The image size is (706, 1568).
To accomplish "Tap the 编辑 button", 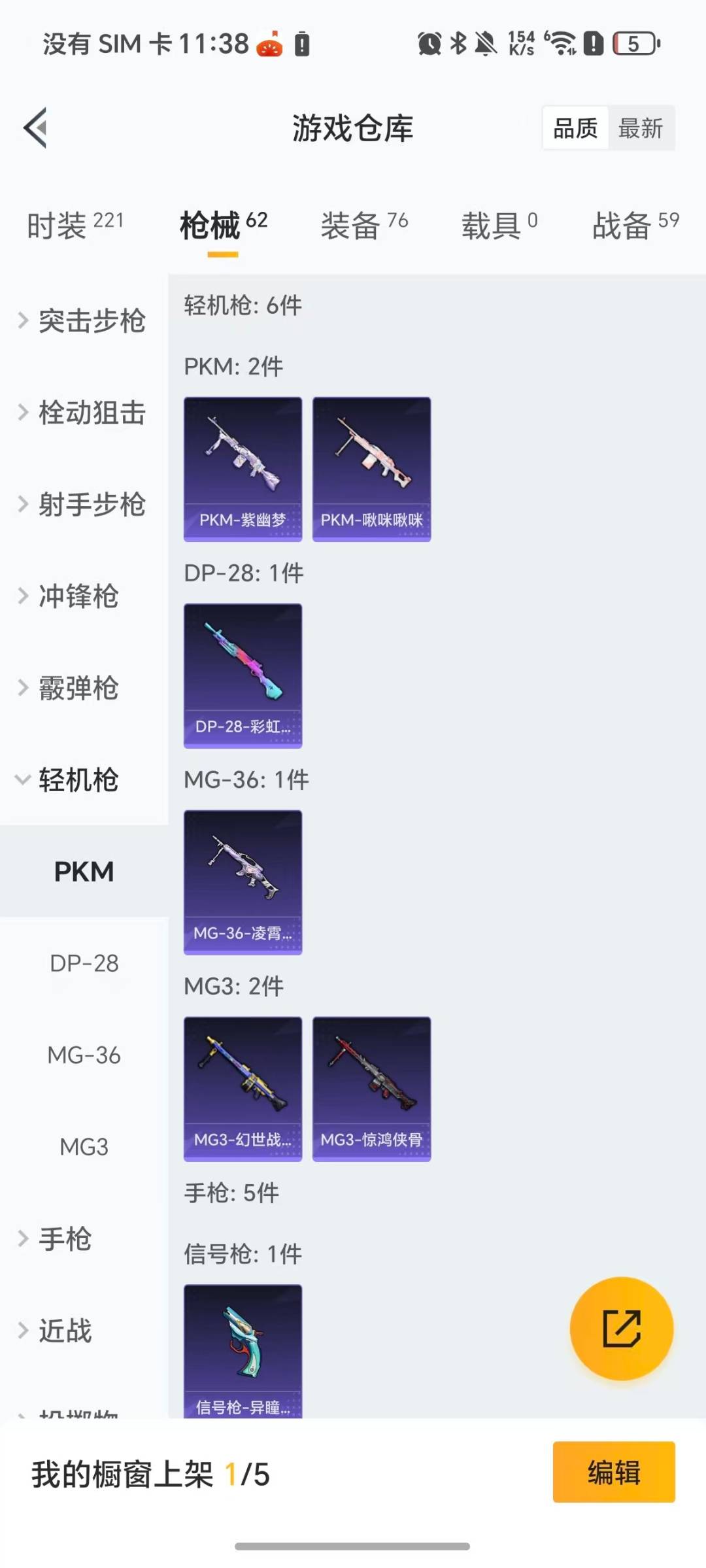I will tap(613, 1472).
